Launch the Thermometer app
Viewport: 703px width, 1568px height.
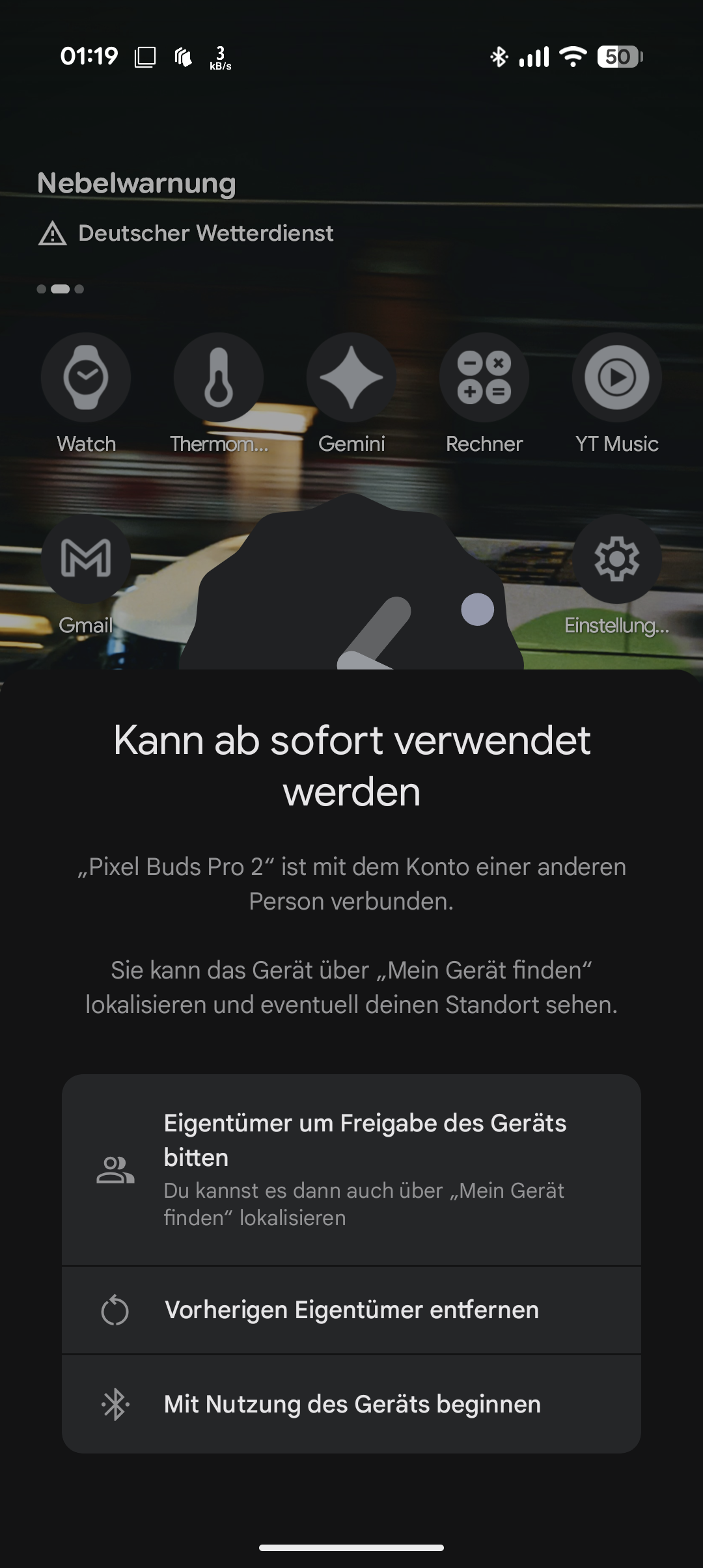[x=219, y=378]
